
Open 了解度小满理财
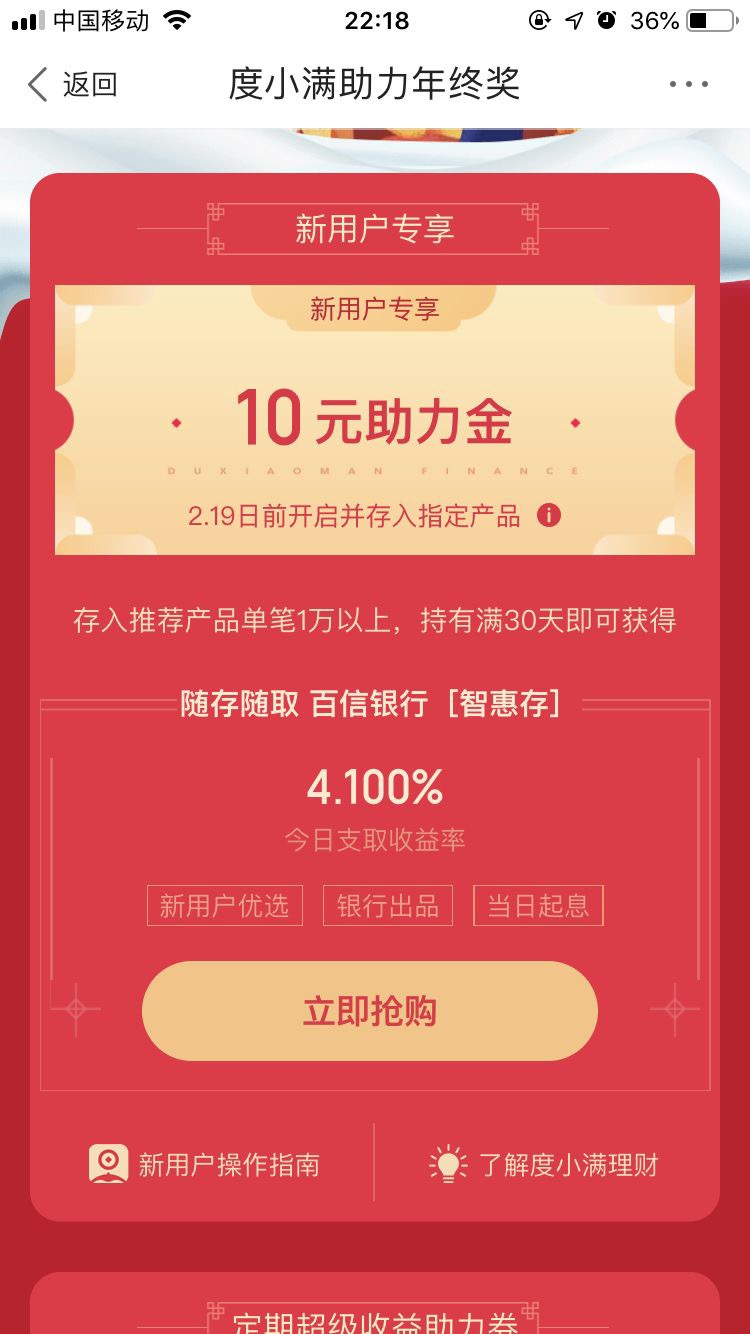point(545,1164)
